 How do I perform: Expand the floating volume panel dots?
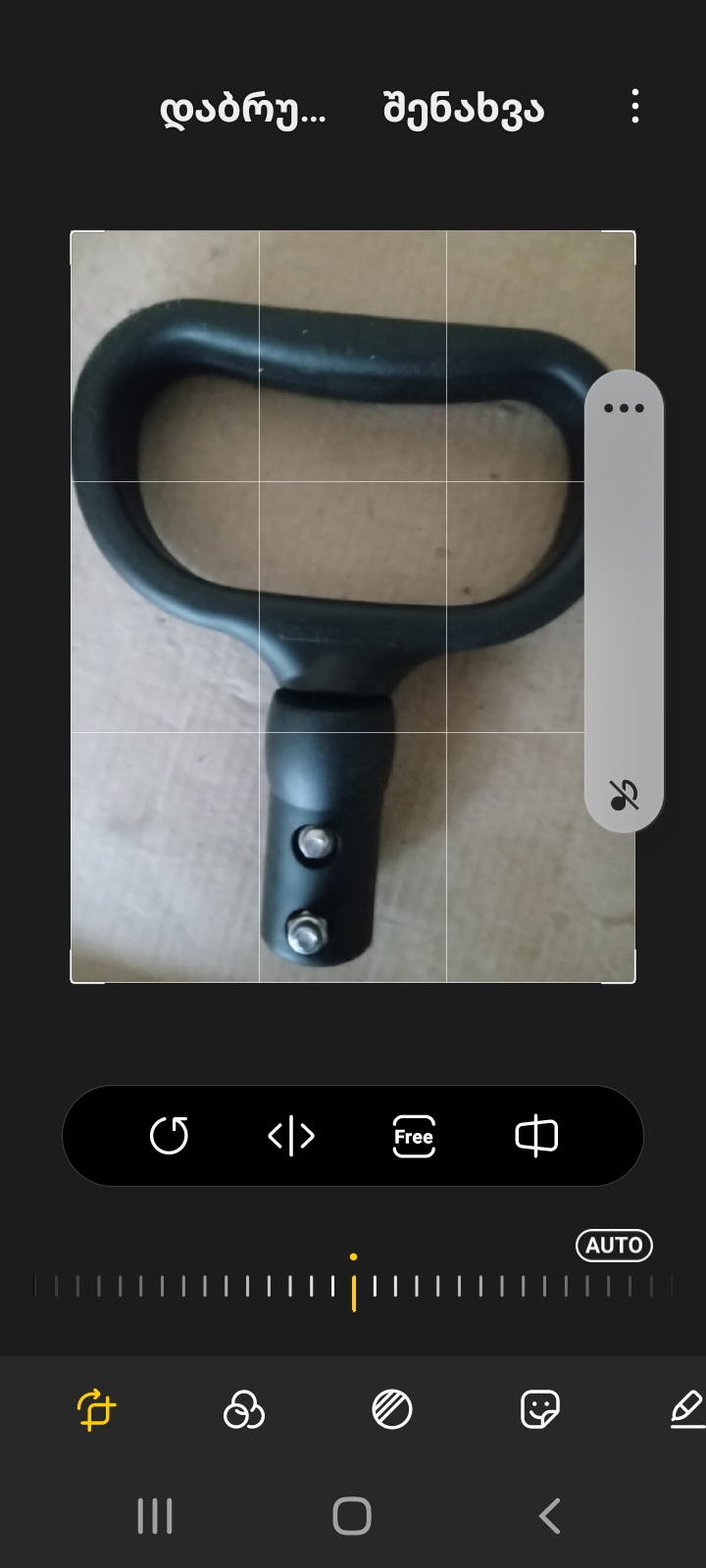tap(624, 408)
